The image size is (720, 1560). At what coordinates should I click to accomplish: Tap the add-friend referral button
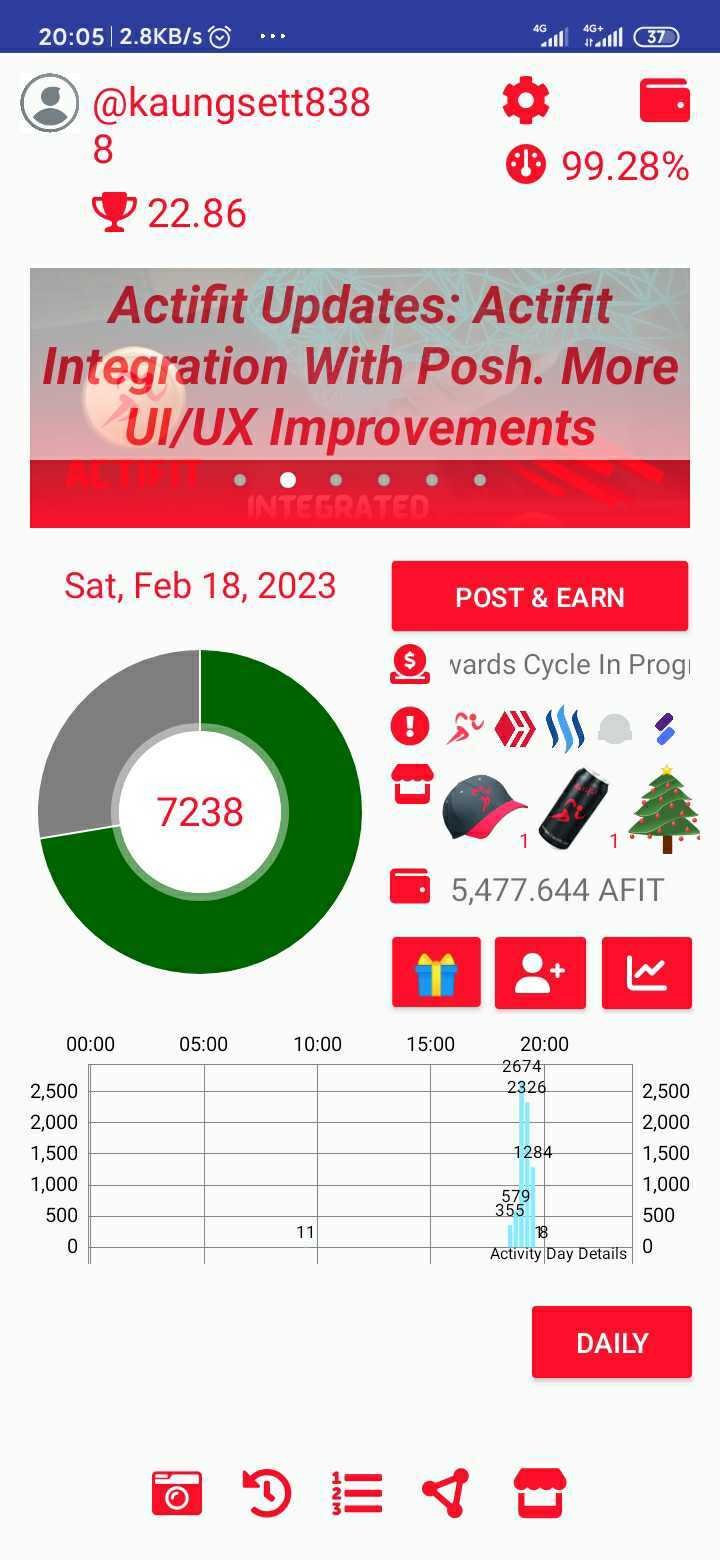(x=540, y=973)
